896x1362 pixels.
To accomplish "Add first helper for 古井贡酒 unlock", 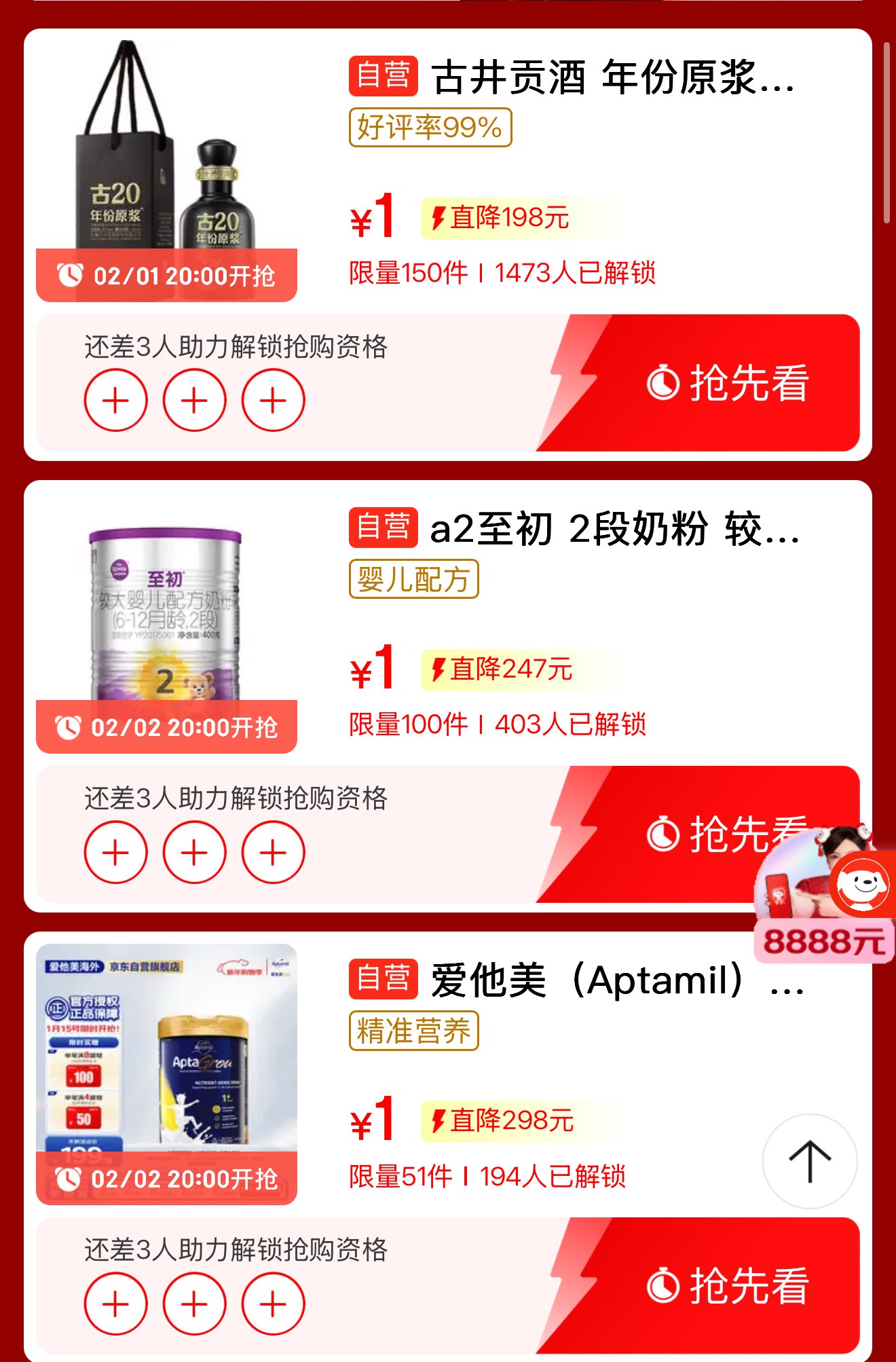I will coord(115,400).
